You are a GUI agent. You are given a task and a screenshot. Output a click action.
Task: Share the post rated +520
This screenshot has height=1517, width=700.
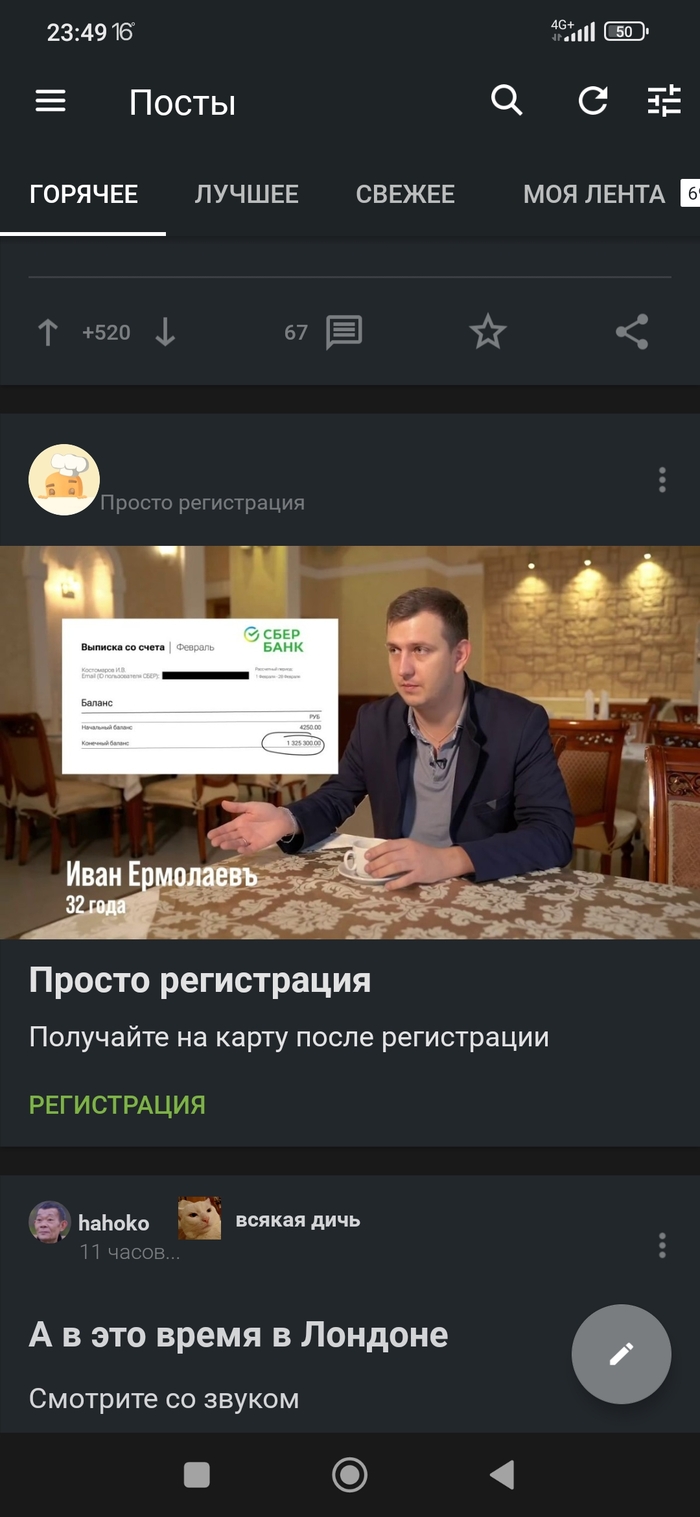tap(632, 332)
